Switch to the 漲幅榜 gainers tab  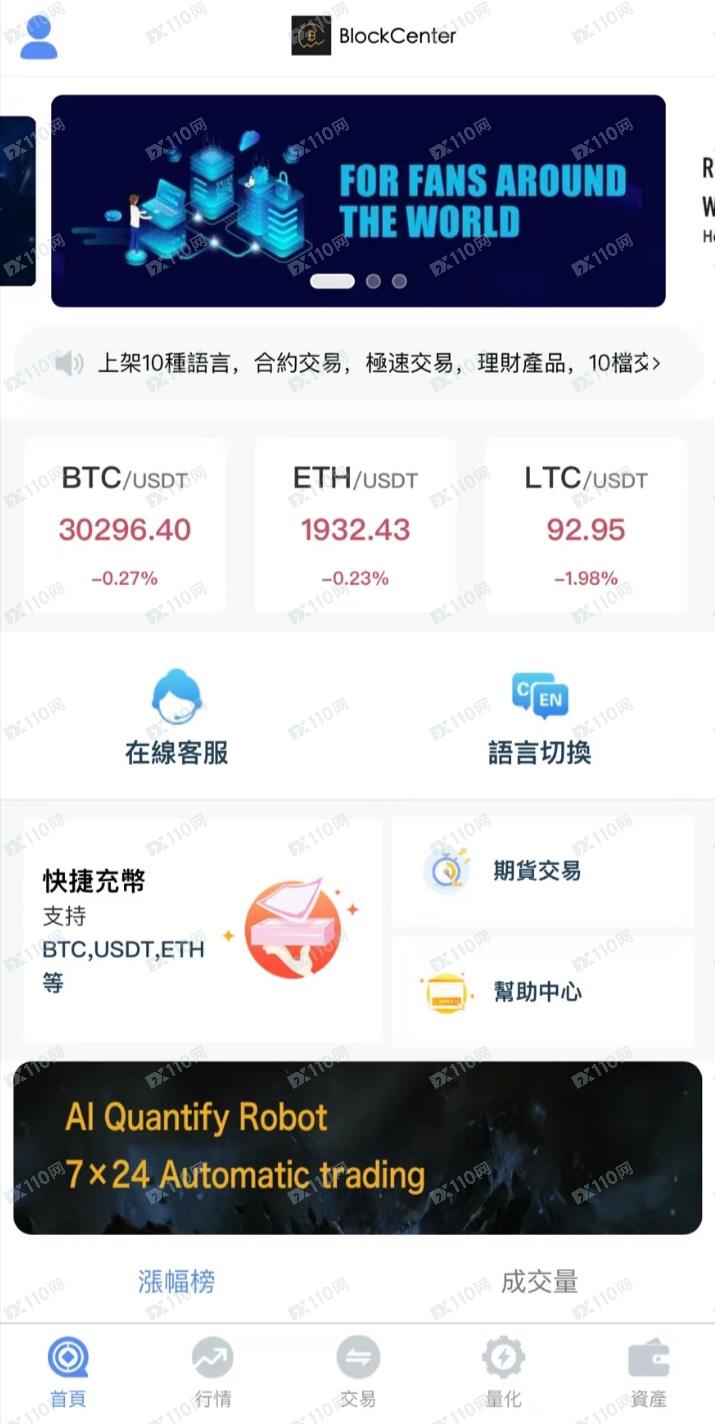(177, 1281)
